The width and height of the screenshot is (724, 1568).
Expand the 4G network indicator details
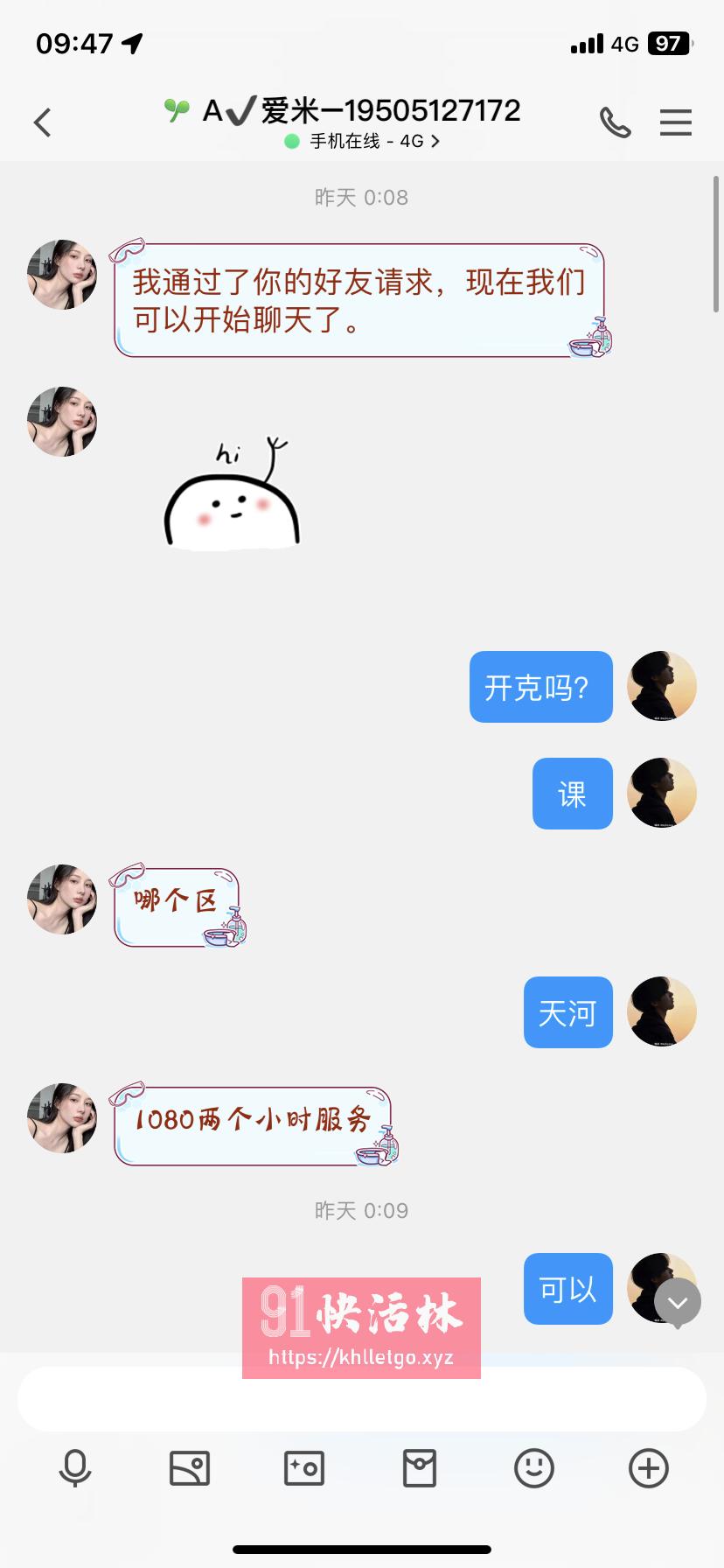click(623, 43)
